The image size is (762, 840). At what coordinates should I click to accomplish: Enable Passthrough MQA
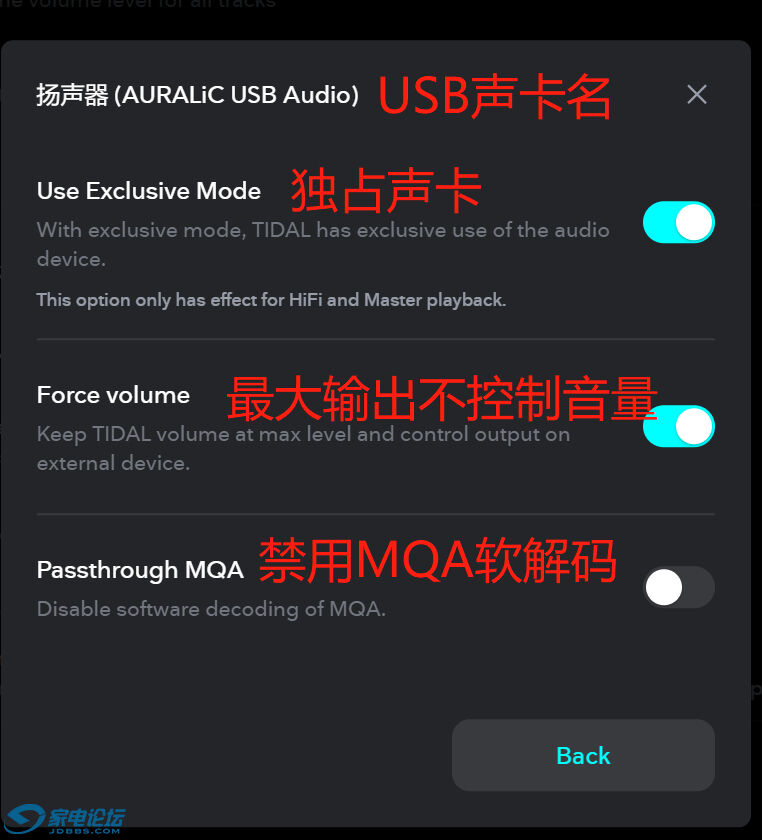678,587
